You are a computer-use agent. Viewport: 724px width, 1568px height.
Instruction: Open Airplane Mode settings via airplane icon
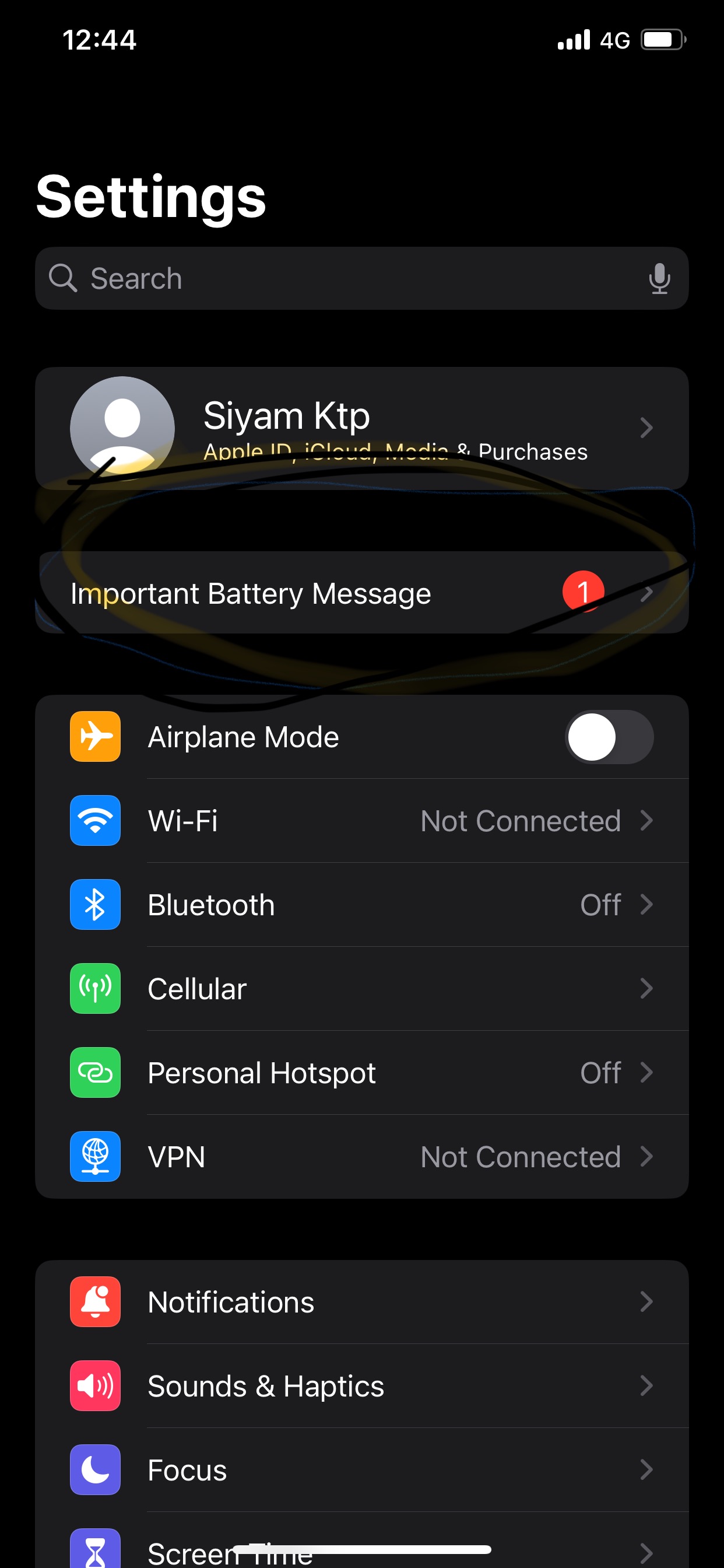pos(95,737)
